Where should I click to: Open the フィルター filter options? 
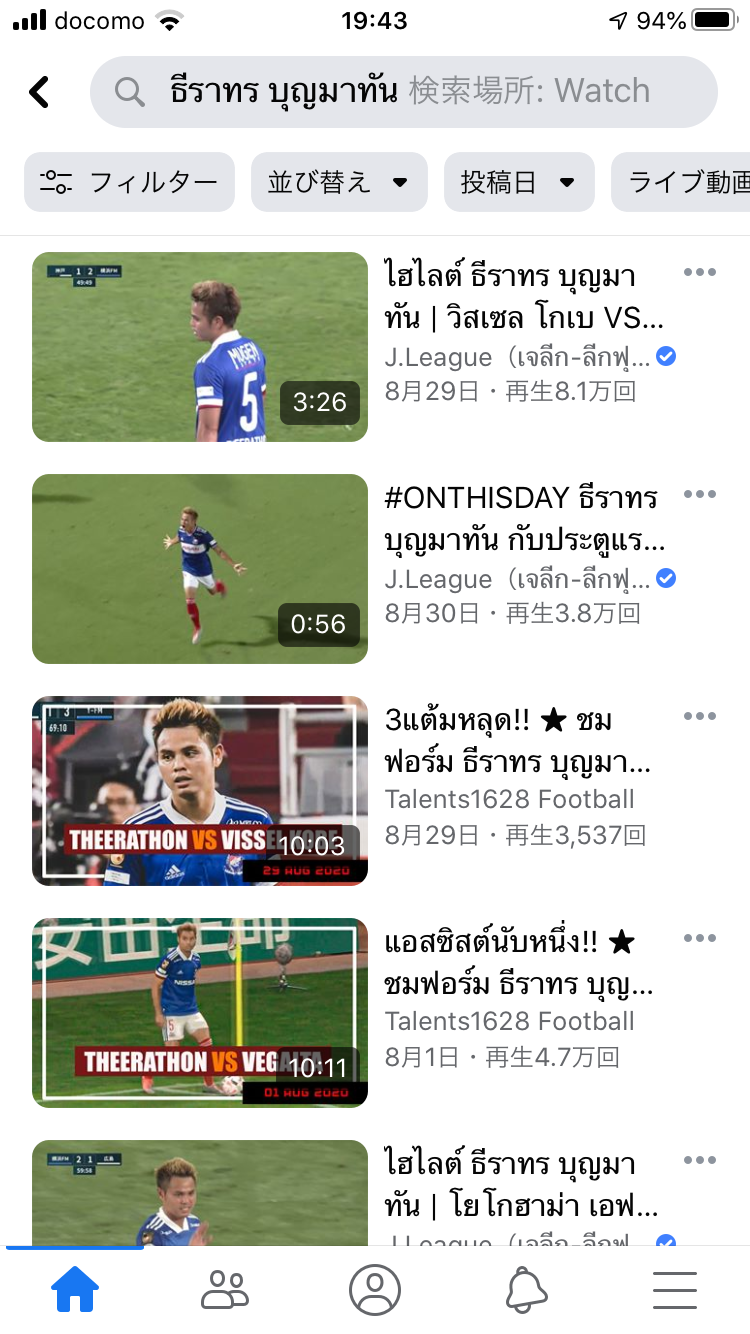click(x=129, y=182)
